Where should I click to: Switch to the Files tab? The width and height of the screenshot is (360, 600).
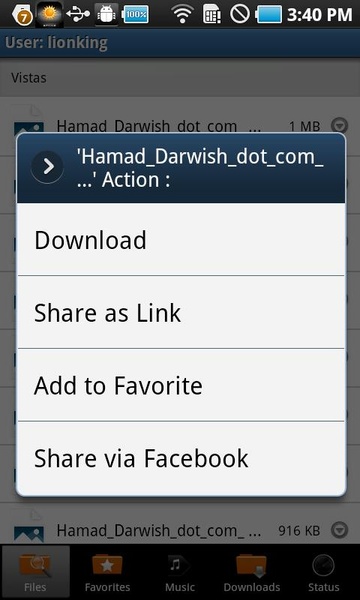pyautogui.click(x=35, y=572)
